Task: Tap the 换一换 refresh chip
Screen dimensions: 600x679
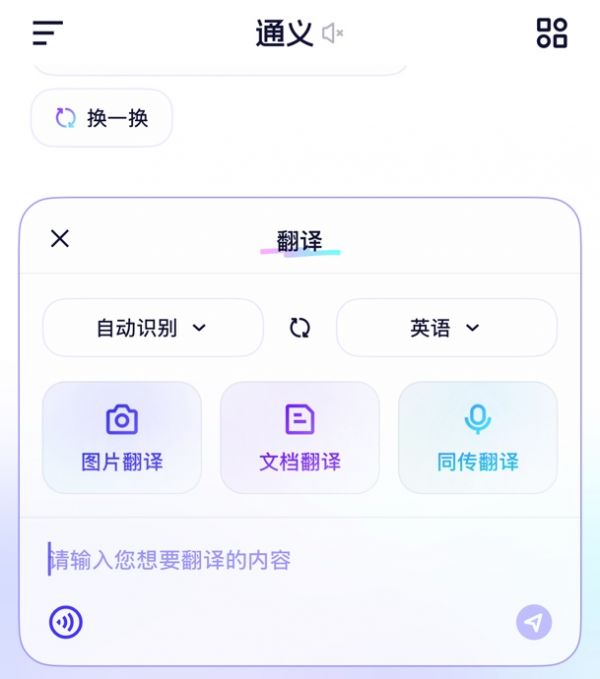Action: point(102,118)
